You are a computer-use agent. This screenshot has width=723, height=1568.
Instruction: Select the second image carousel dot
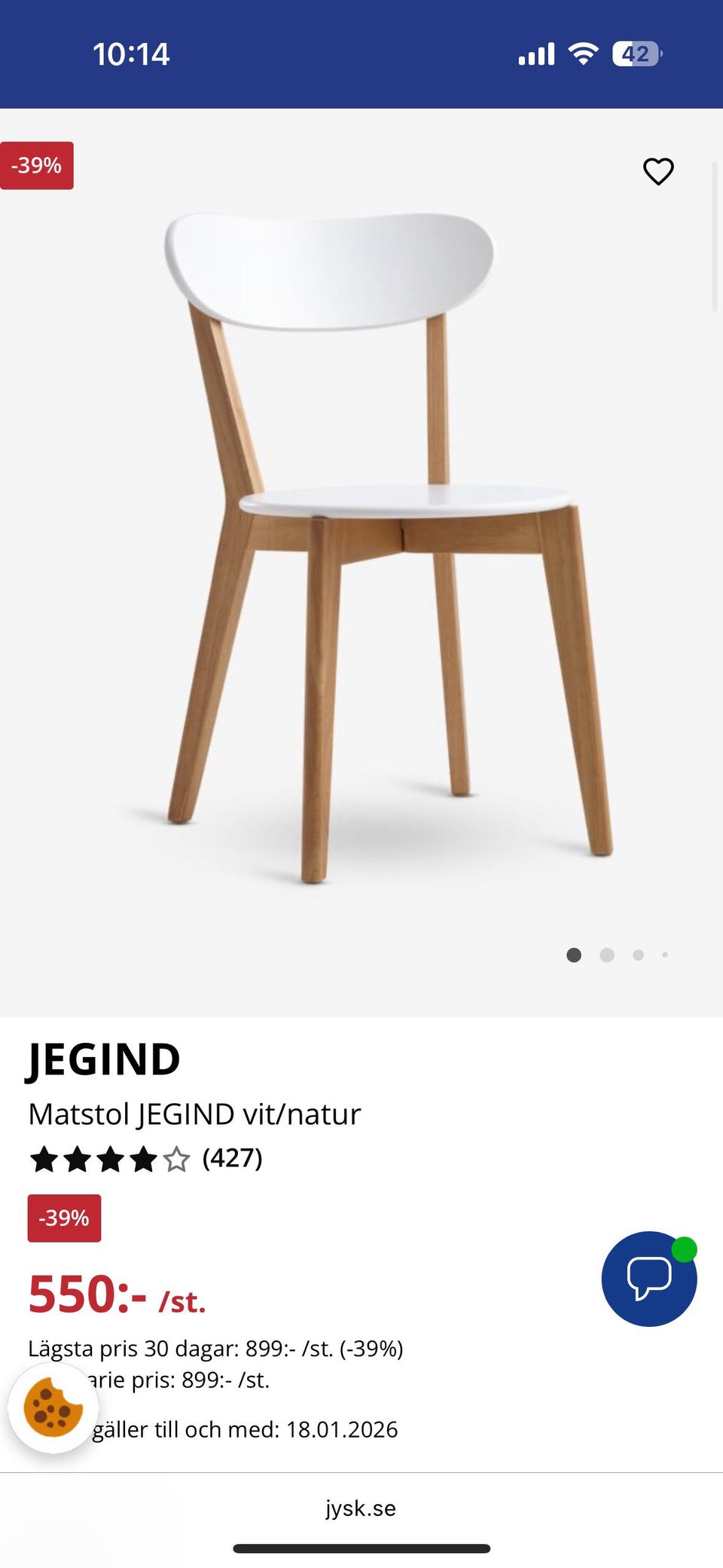pos(606,955)
